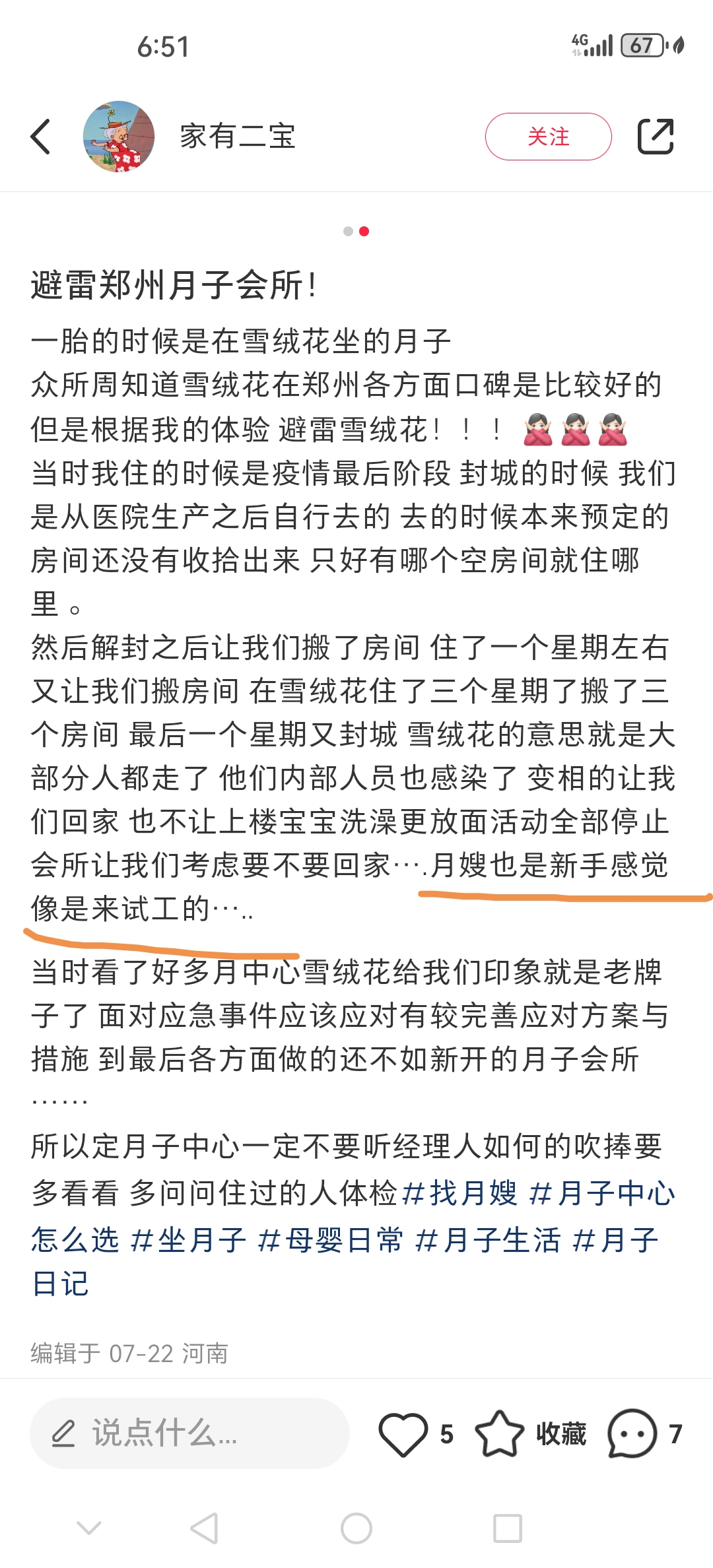Go back using the top-left arrow
The image size is (713, 1568).
point(41,137)
